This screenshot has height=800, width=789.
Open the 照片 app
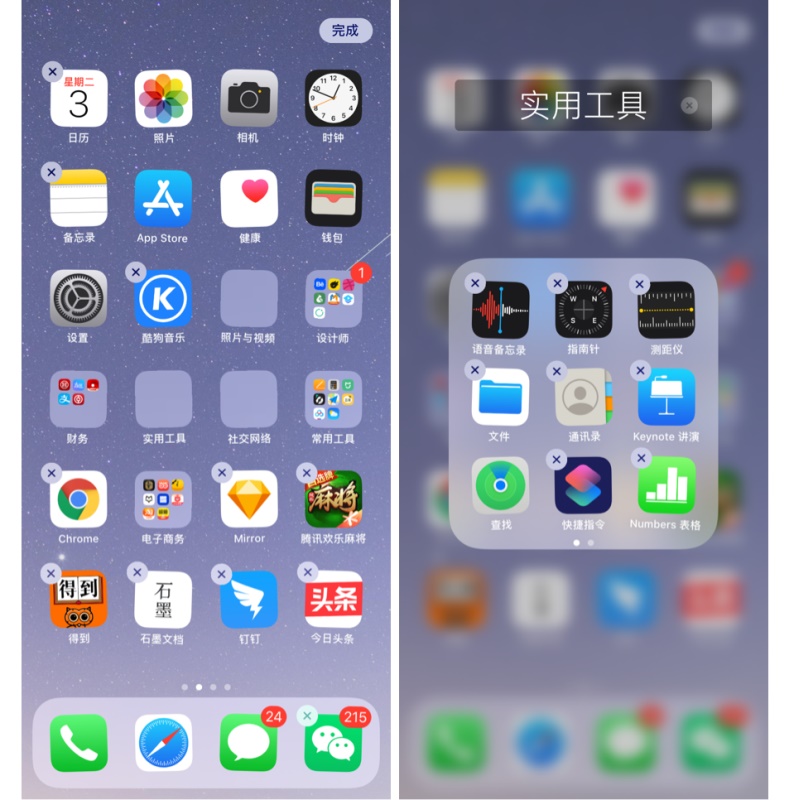click(x=163, y=98)
